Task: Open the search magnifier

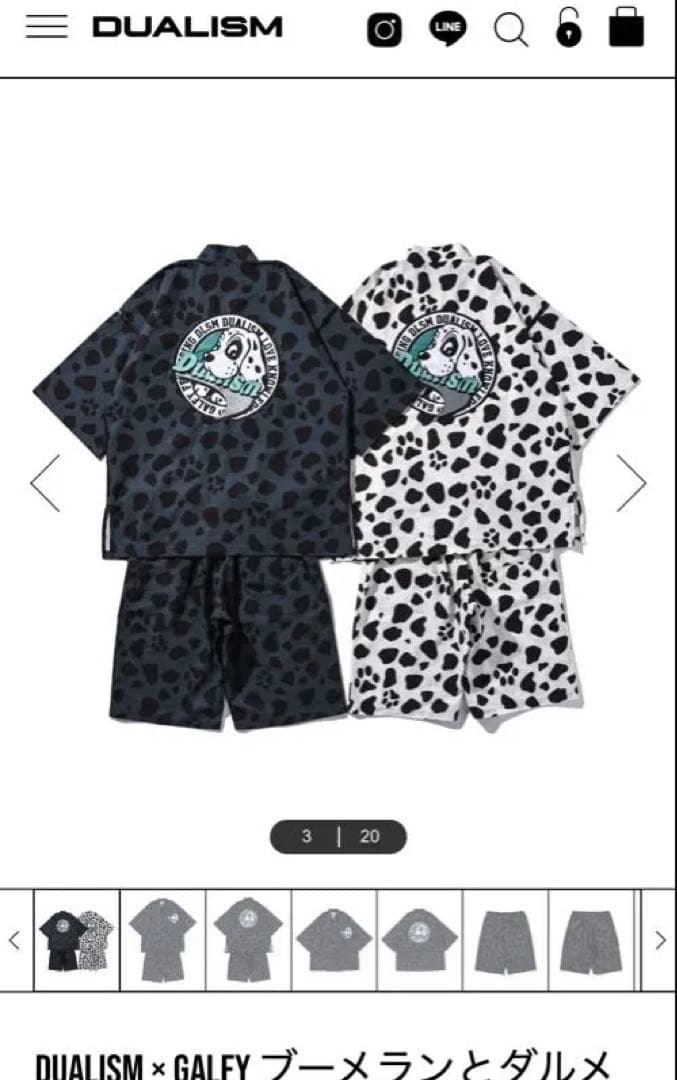Action: (x=511, y=30)
